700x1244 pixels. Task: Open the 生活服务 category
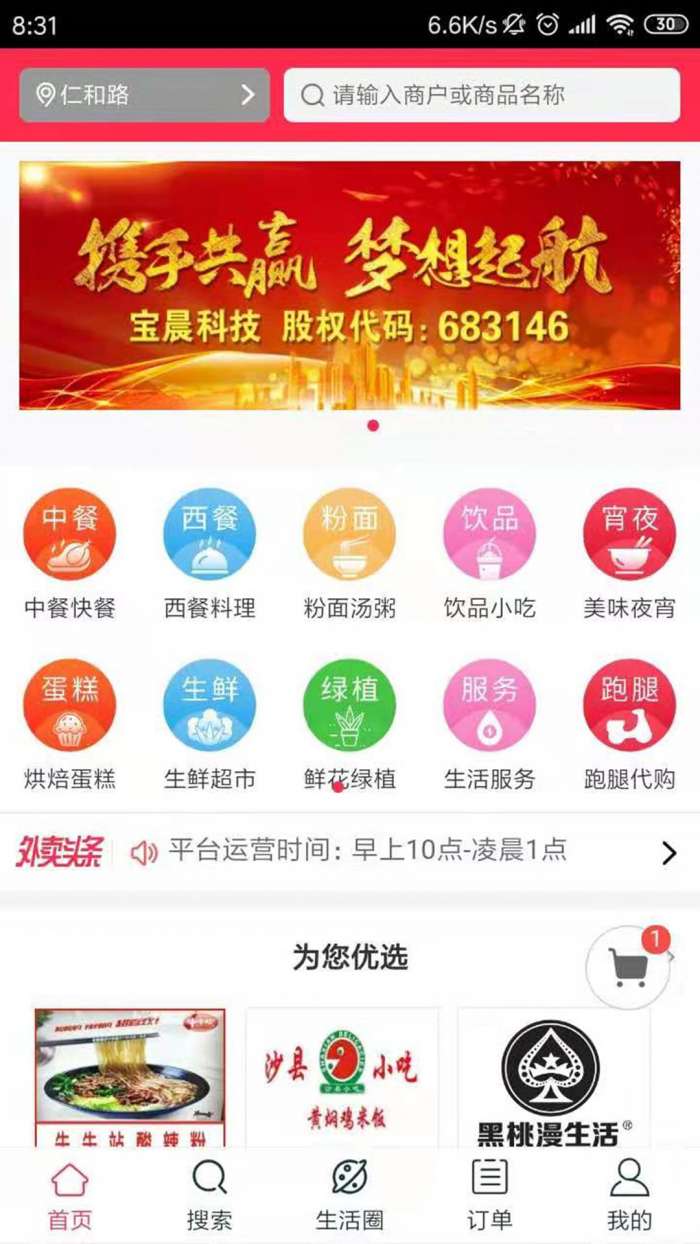(x=489, y=722)
